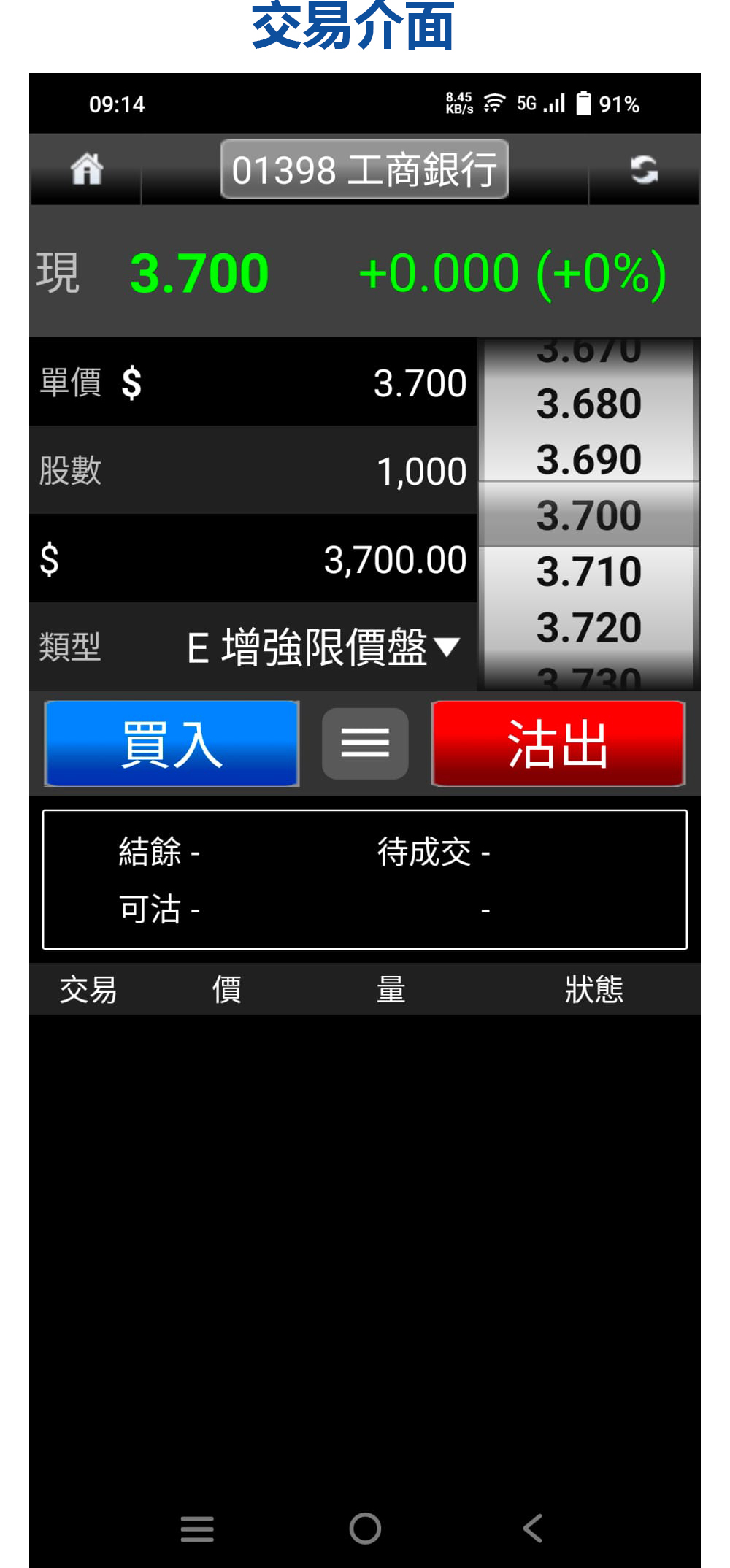Image resolution: width=730 pixels, height=1568 pixels.
Task: Go back with the system back button
Action: tap(533, 1528)
